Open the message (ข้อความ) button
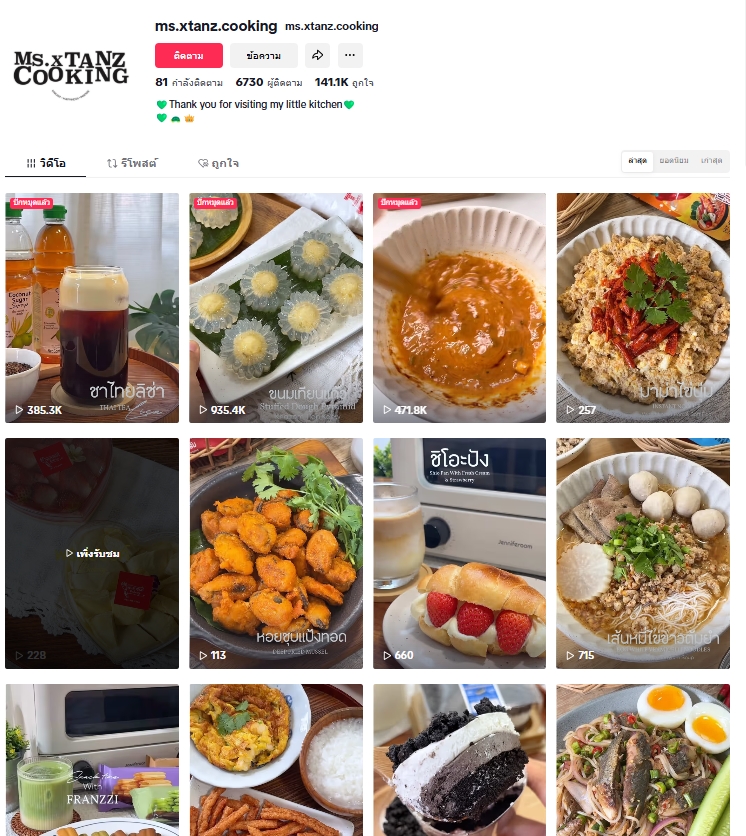Screen dimensions: 746x836 263,56
